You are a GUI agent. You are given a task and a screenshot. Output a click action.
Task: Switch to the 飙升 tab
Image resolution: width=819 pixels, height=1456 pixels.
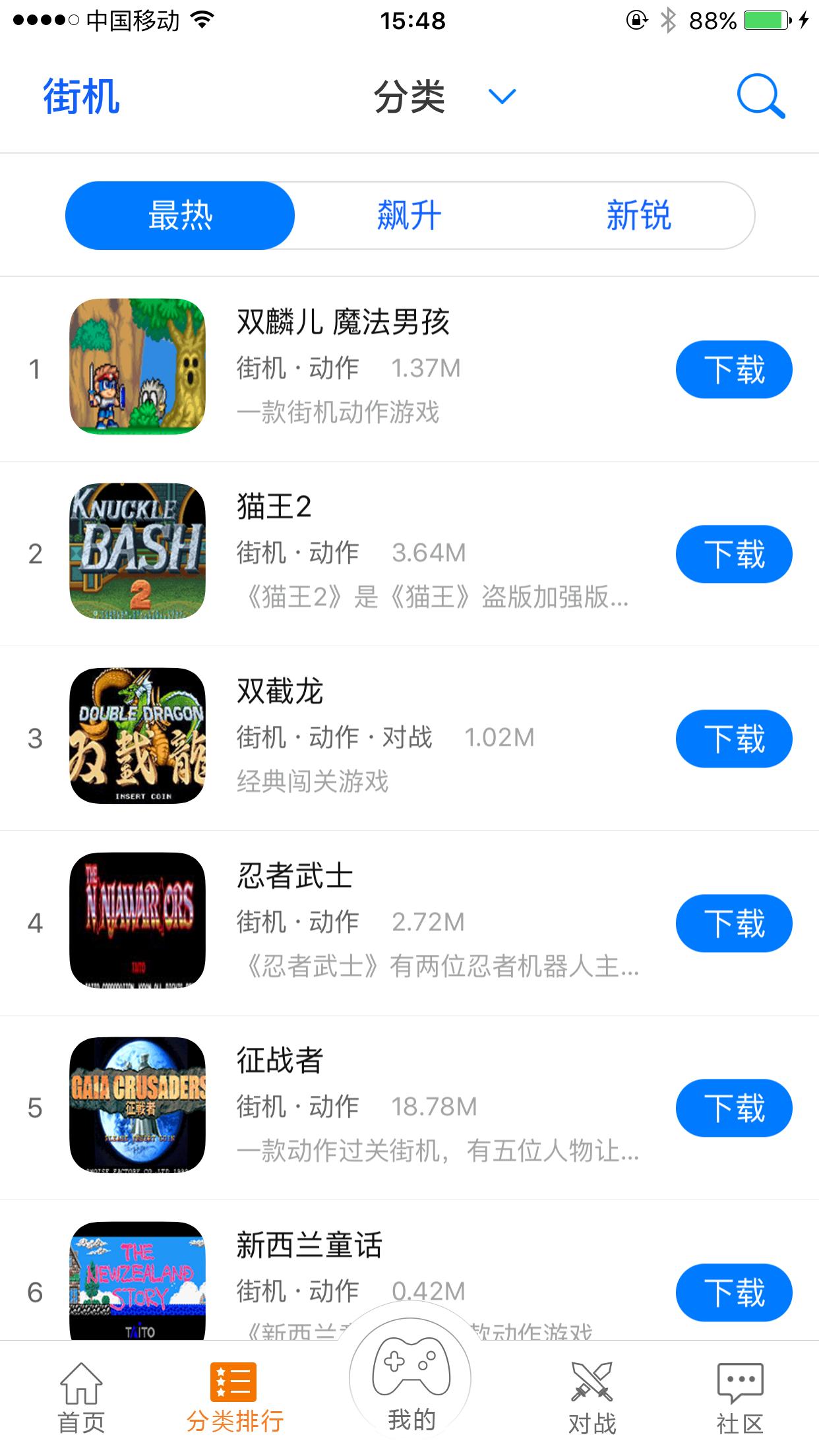pos(409,214)
